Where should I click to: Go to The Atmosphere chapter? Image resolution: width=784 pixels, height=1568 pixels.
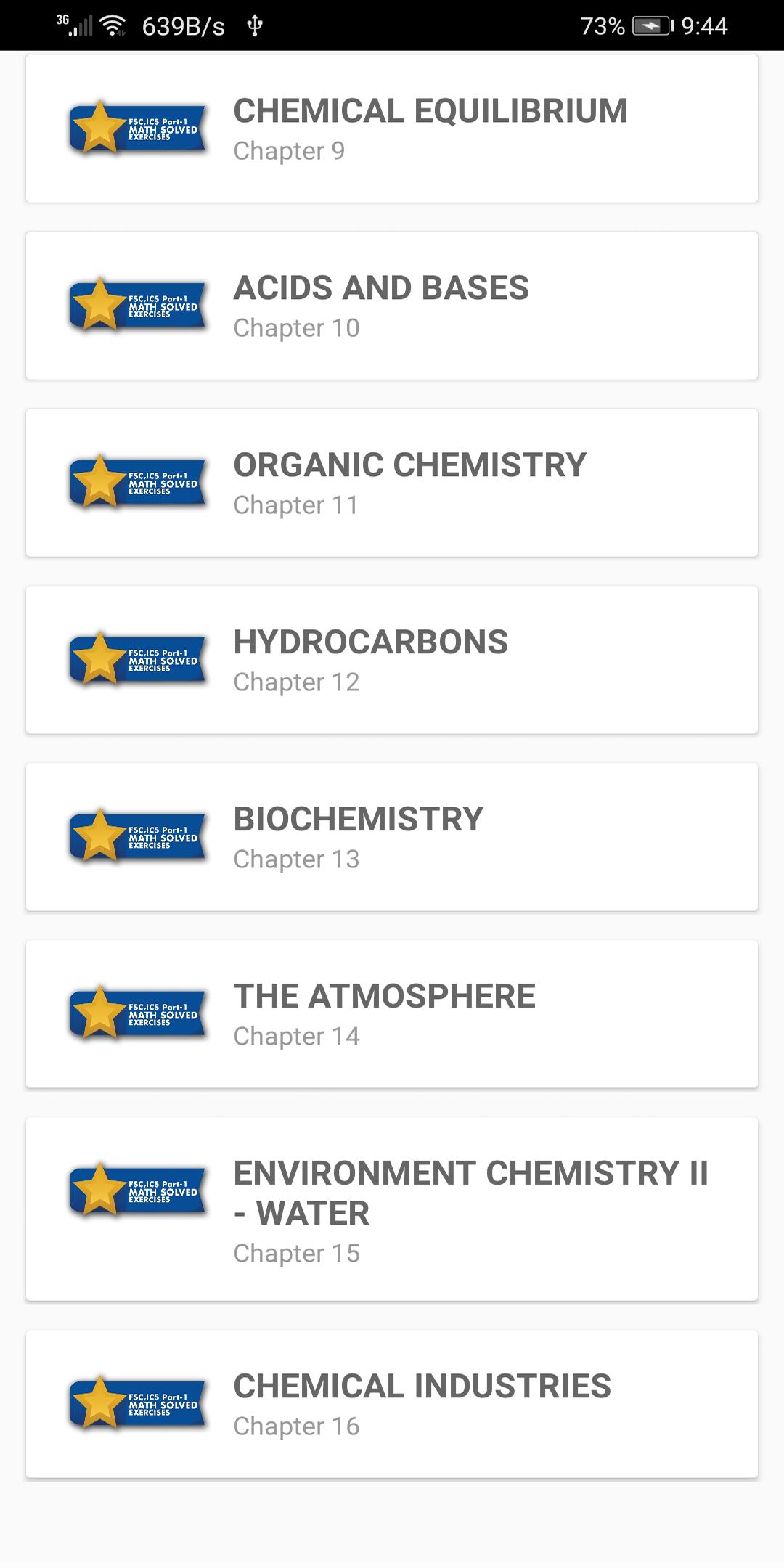tap(392, 1014)
